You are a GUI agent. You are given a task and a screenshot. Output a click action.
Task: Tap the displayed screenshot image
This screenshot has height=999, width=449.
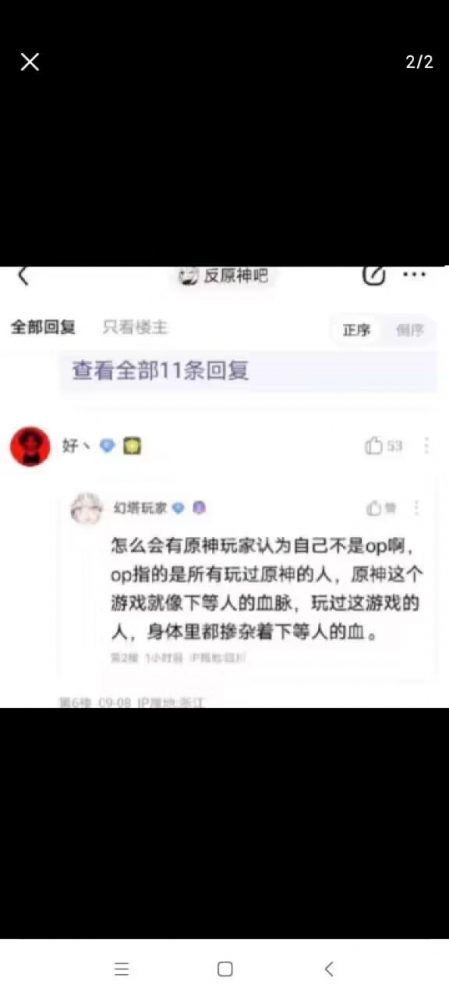point(224,487)
